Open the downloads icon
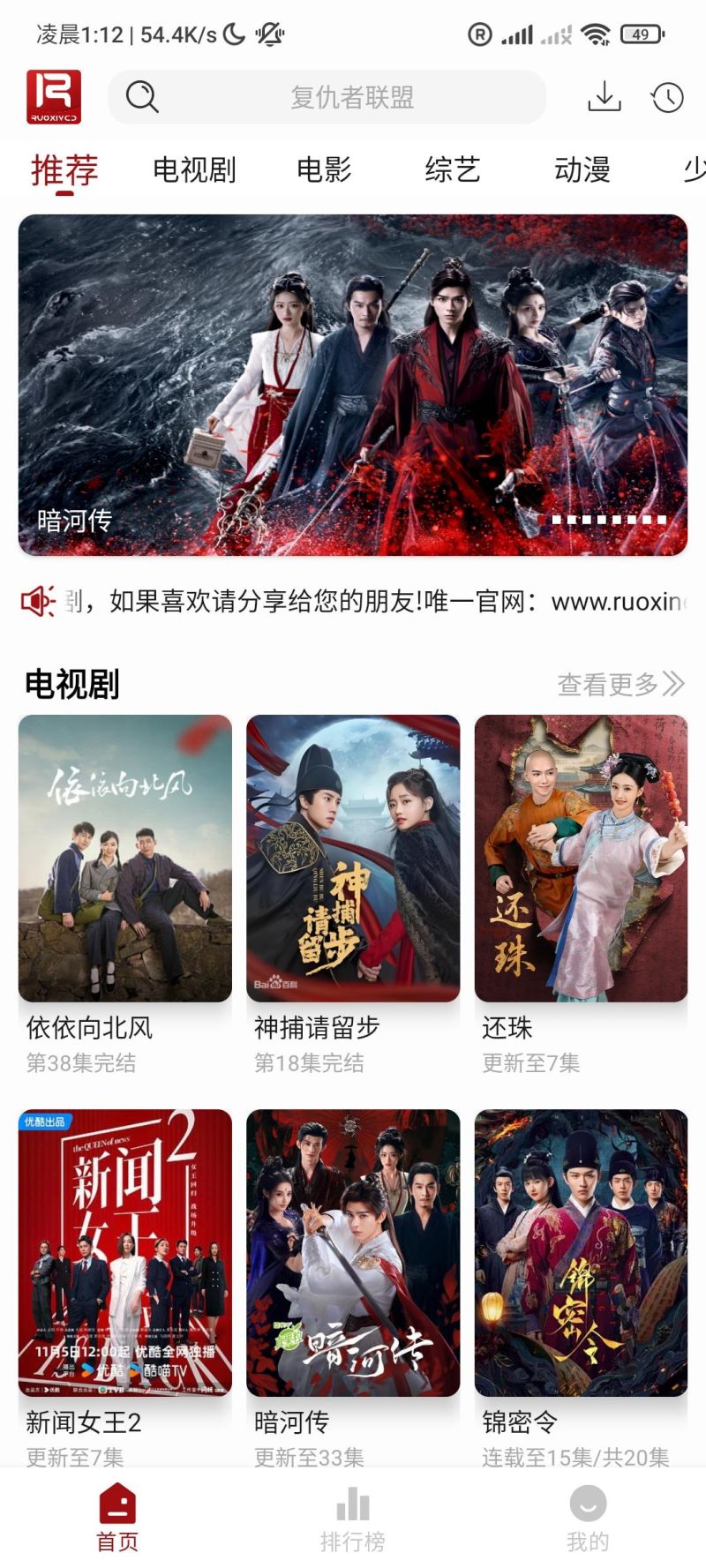This screenshot has height=1568, width=706. (605, 97)
